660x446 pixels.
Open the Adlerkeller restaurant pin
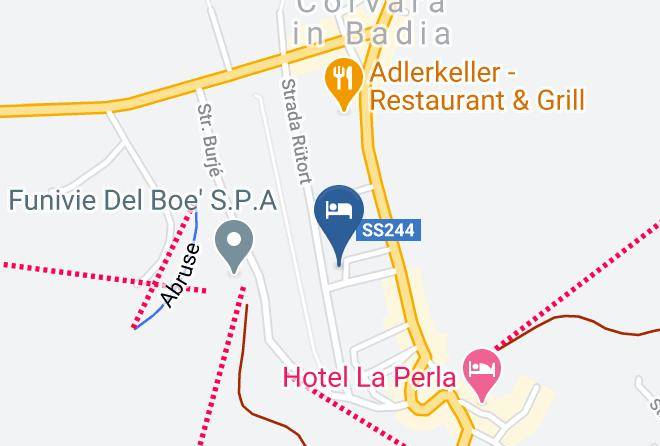click(344, 80)
